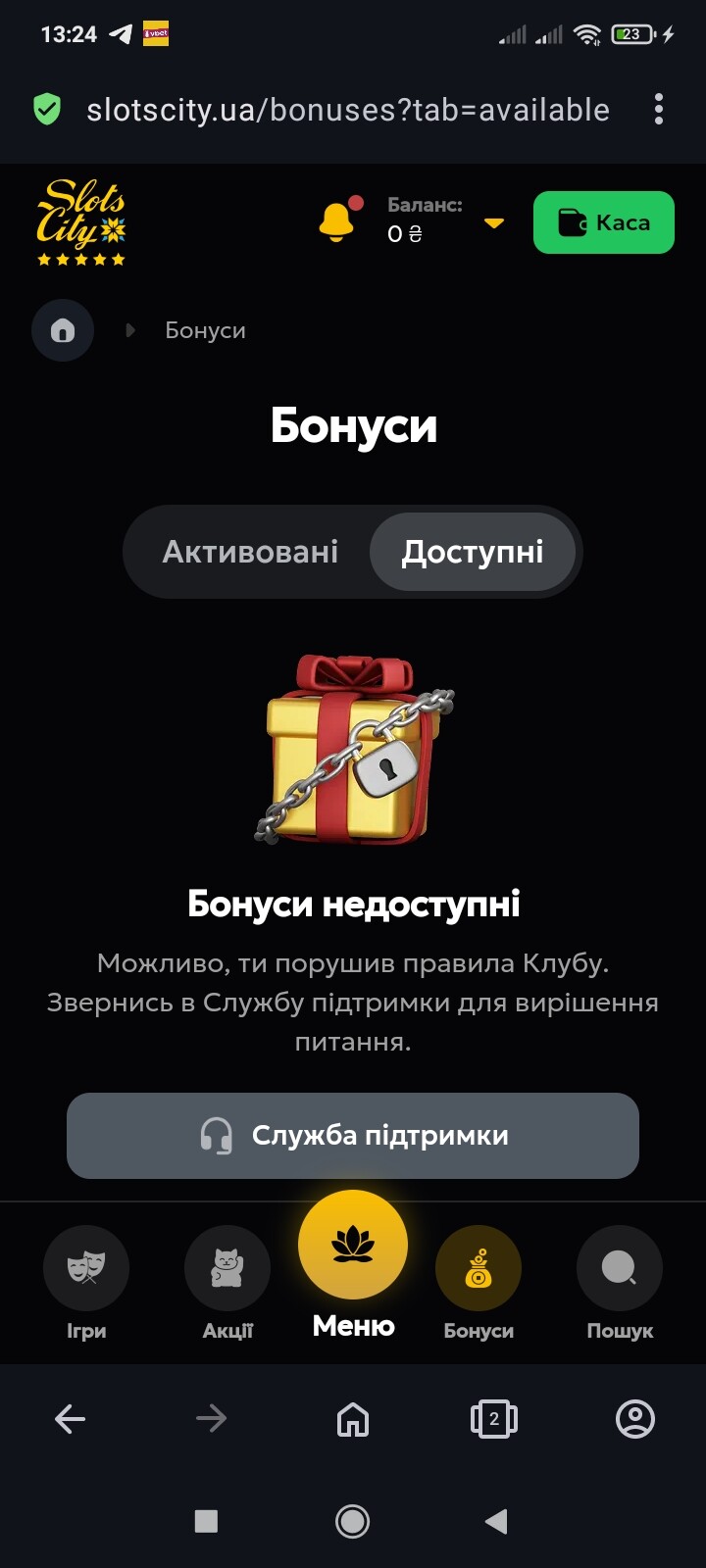Open the notifications bell
706x1568 pixels.
coord(338,220)
